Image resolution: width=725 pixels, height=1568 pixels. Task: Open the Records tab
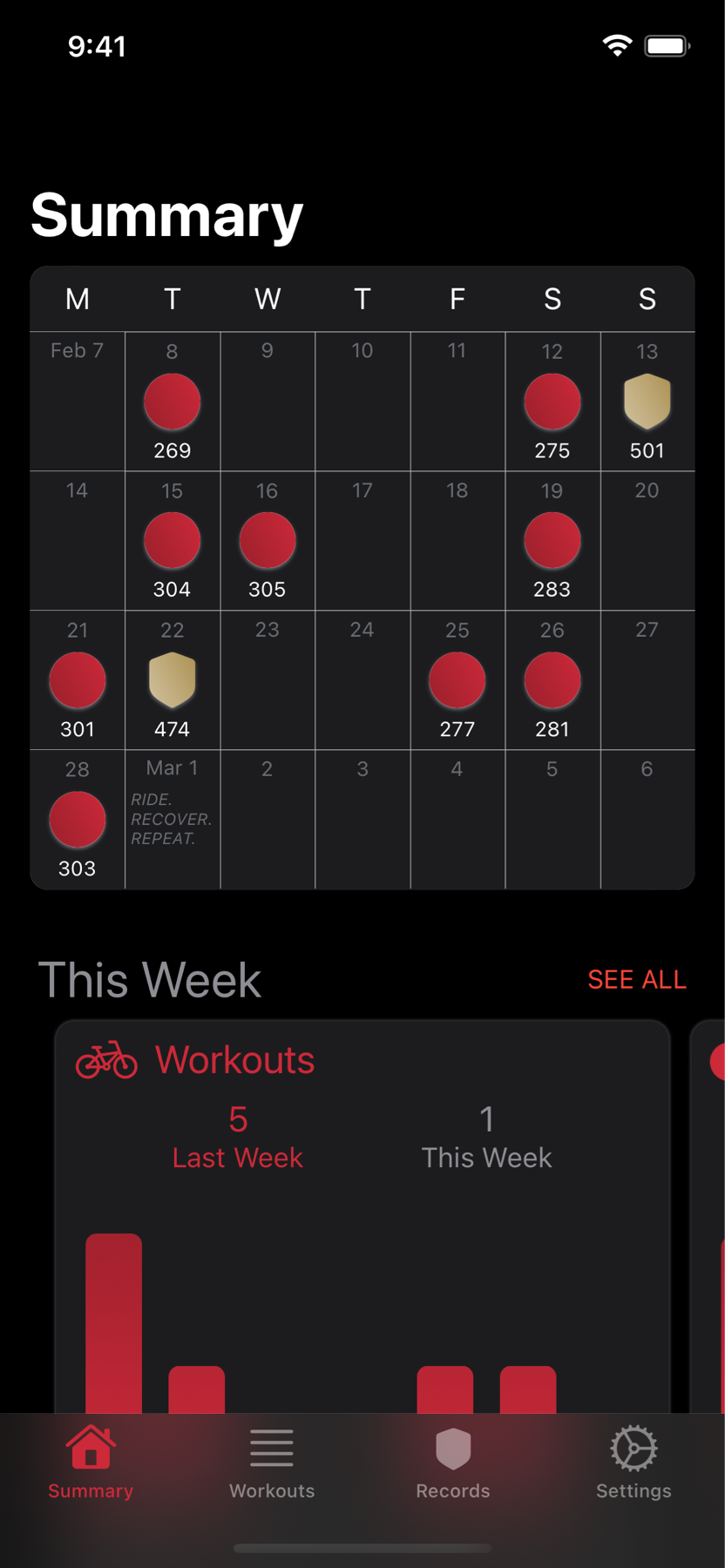(452, 1463)
